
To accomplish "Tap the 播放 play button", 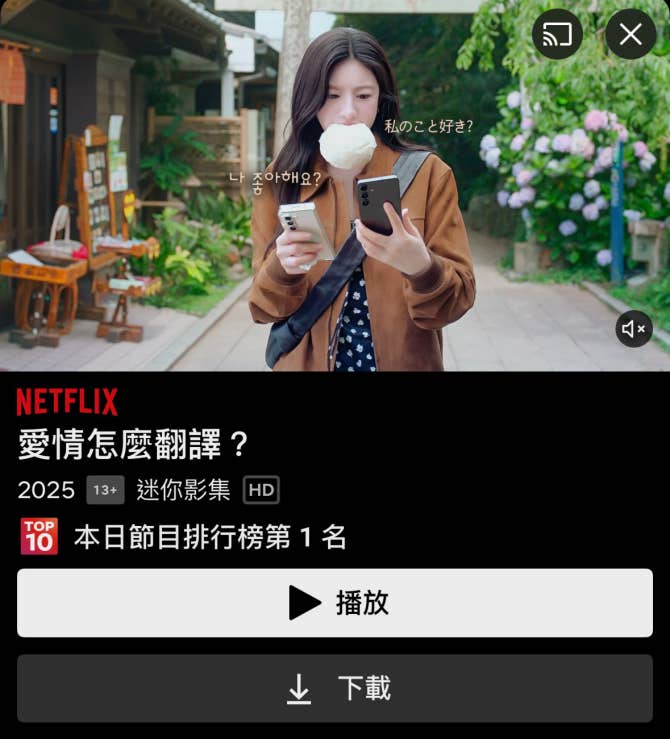I will (335, 603).
